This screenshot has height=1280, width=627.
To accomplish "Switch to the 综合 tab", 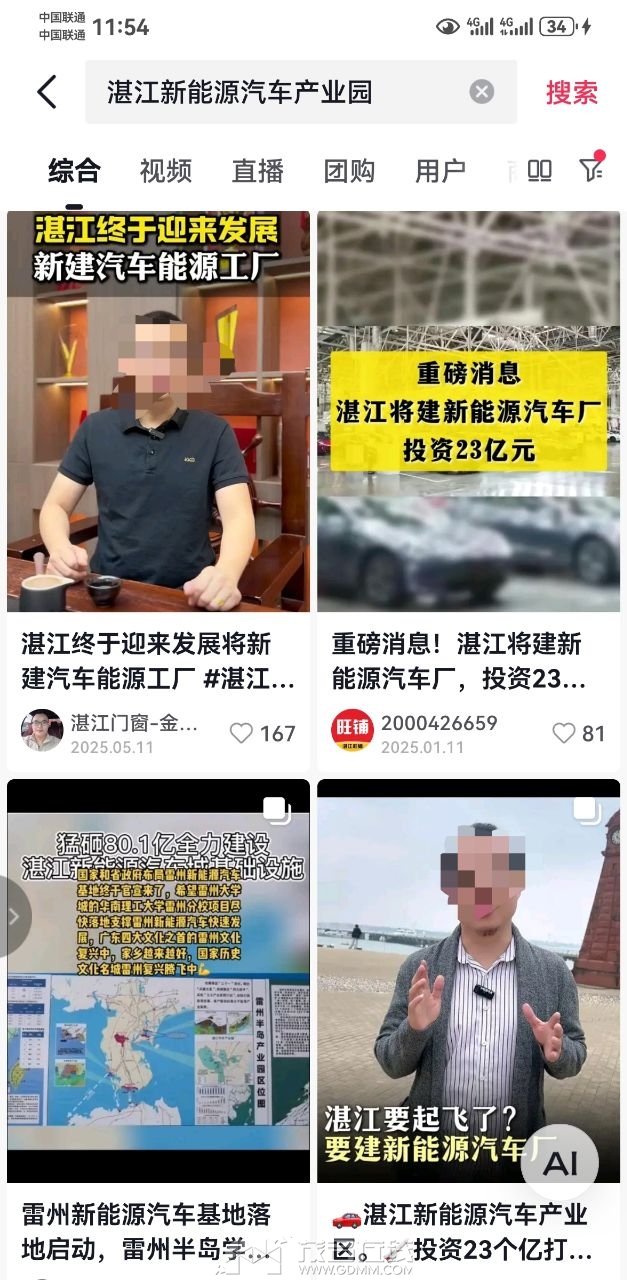I will (x=74, y=171).
